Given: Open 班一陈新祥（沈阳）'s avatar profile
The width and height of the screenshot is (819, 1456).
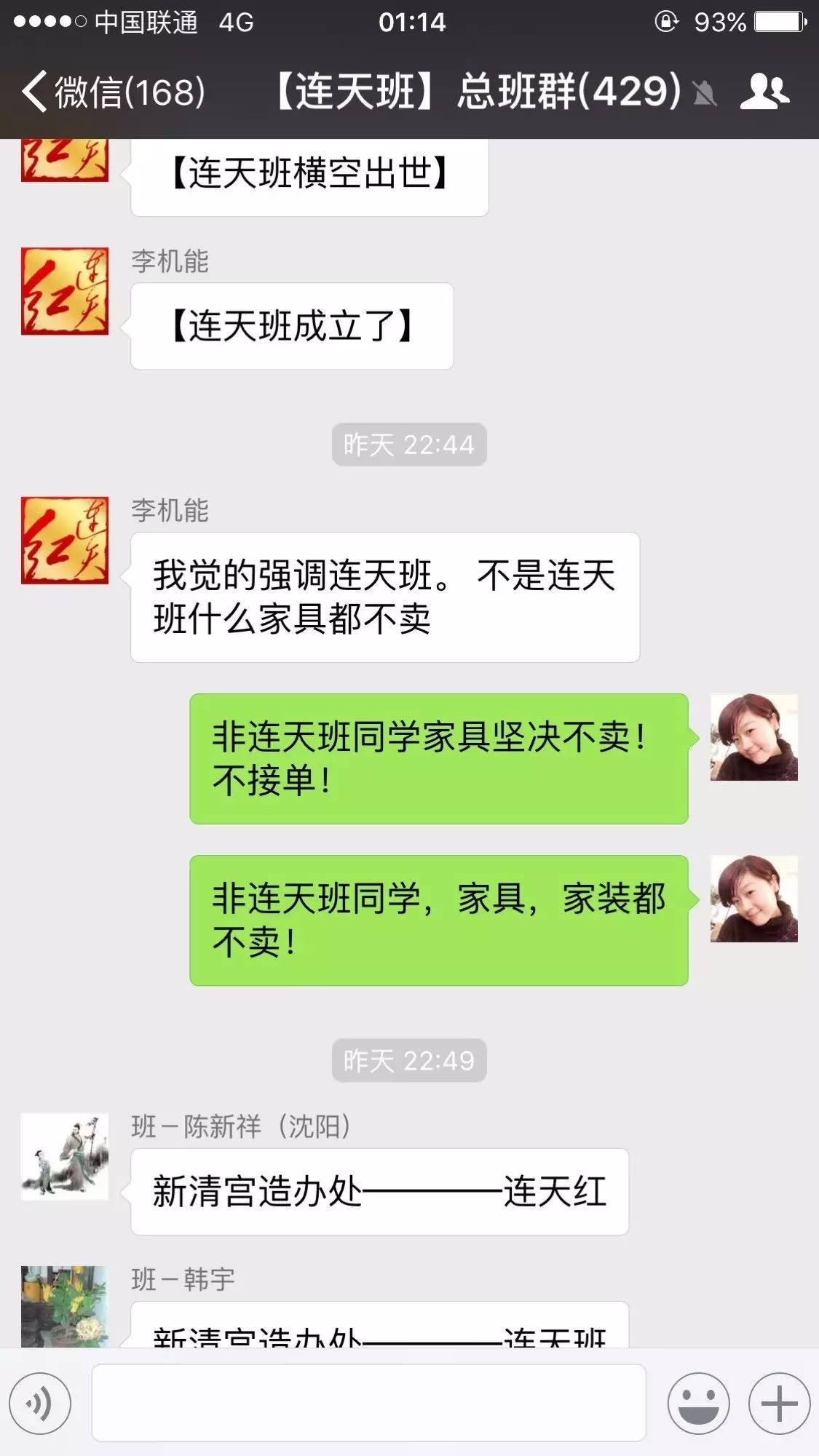Looking at the screenshot, I should (x=65, y=1156).
